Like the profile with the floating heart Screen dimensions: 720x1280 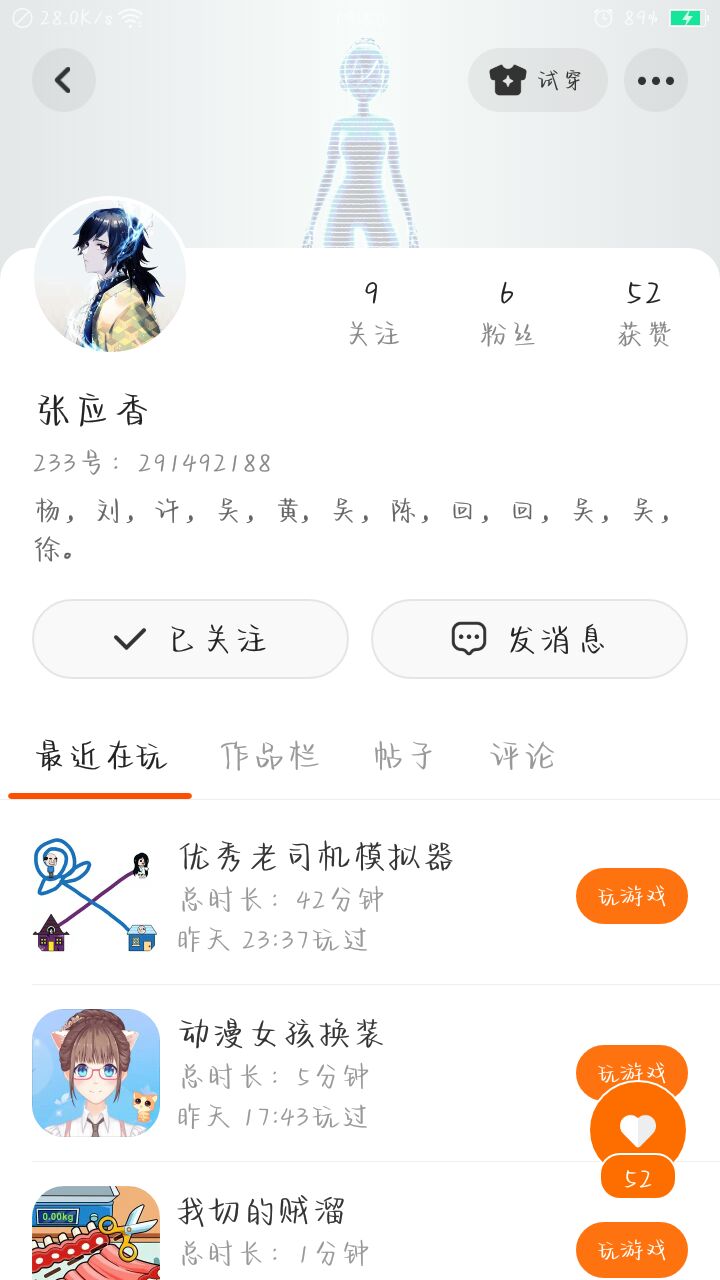tap(638, 1130)
